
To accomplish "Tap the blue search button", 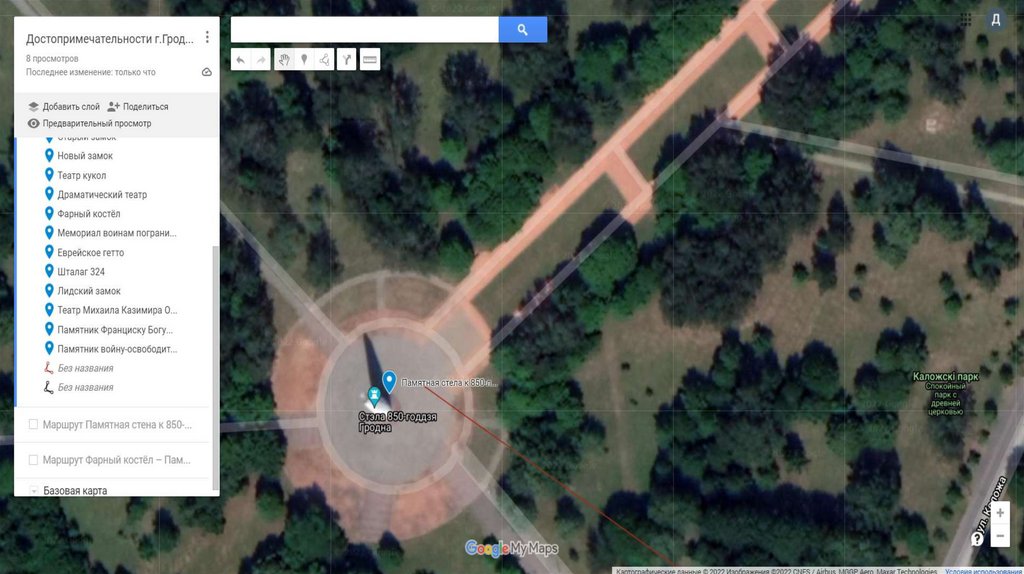I will click(x=522, y=30).
